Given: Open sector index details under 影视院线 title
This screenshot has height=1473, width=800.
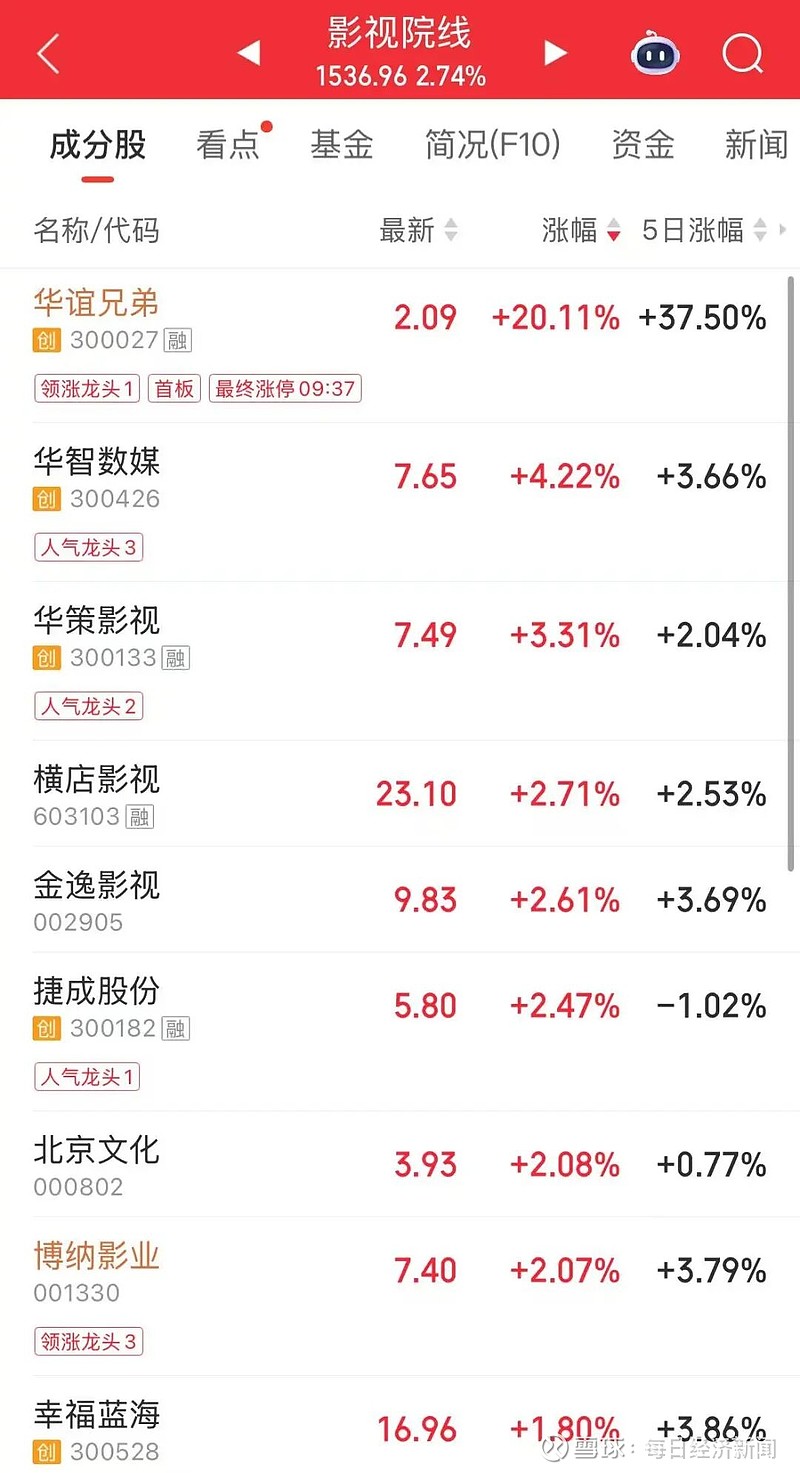Looking at the screenshot, I should click(399, 75).
